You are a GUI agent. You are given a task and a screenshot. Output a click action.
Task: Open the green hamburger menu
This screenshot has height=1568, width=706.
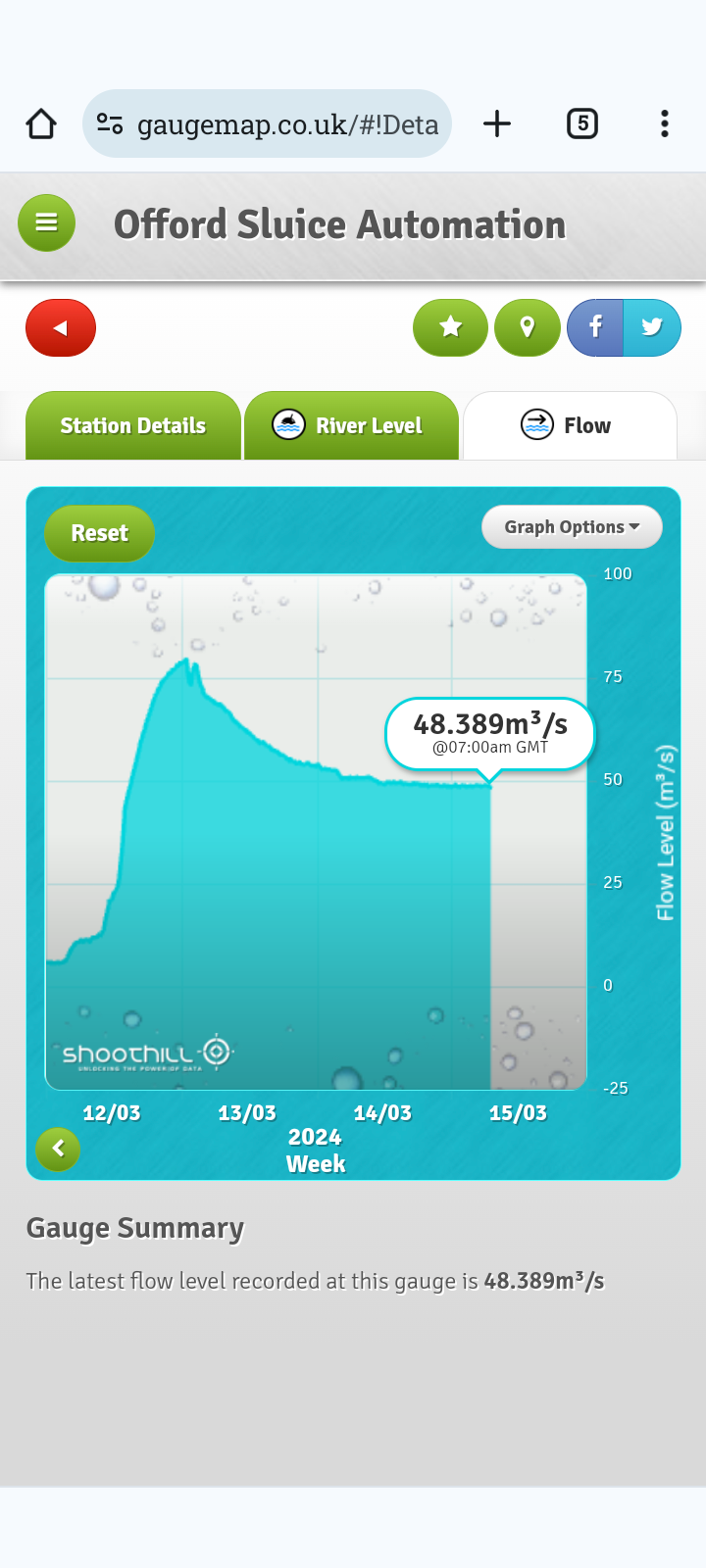[46, 222]
